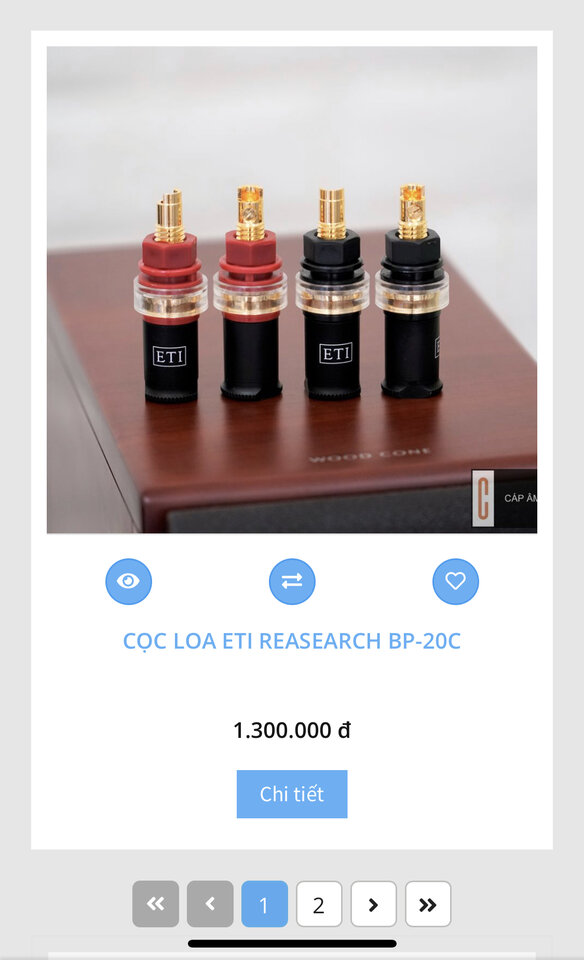Tap the Chi tiết button
Viewport: 584px width, 960px height.
(x=292, y=794)
